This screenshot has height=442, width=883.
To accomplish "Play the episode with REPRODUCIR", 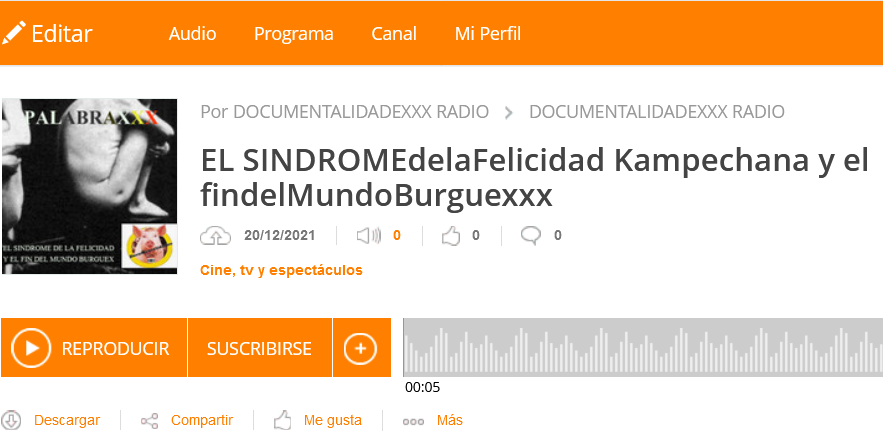I will pyautogui.click(x=93, y=348).
